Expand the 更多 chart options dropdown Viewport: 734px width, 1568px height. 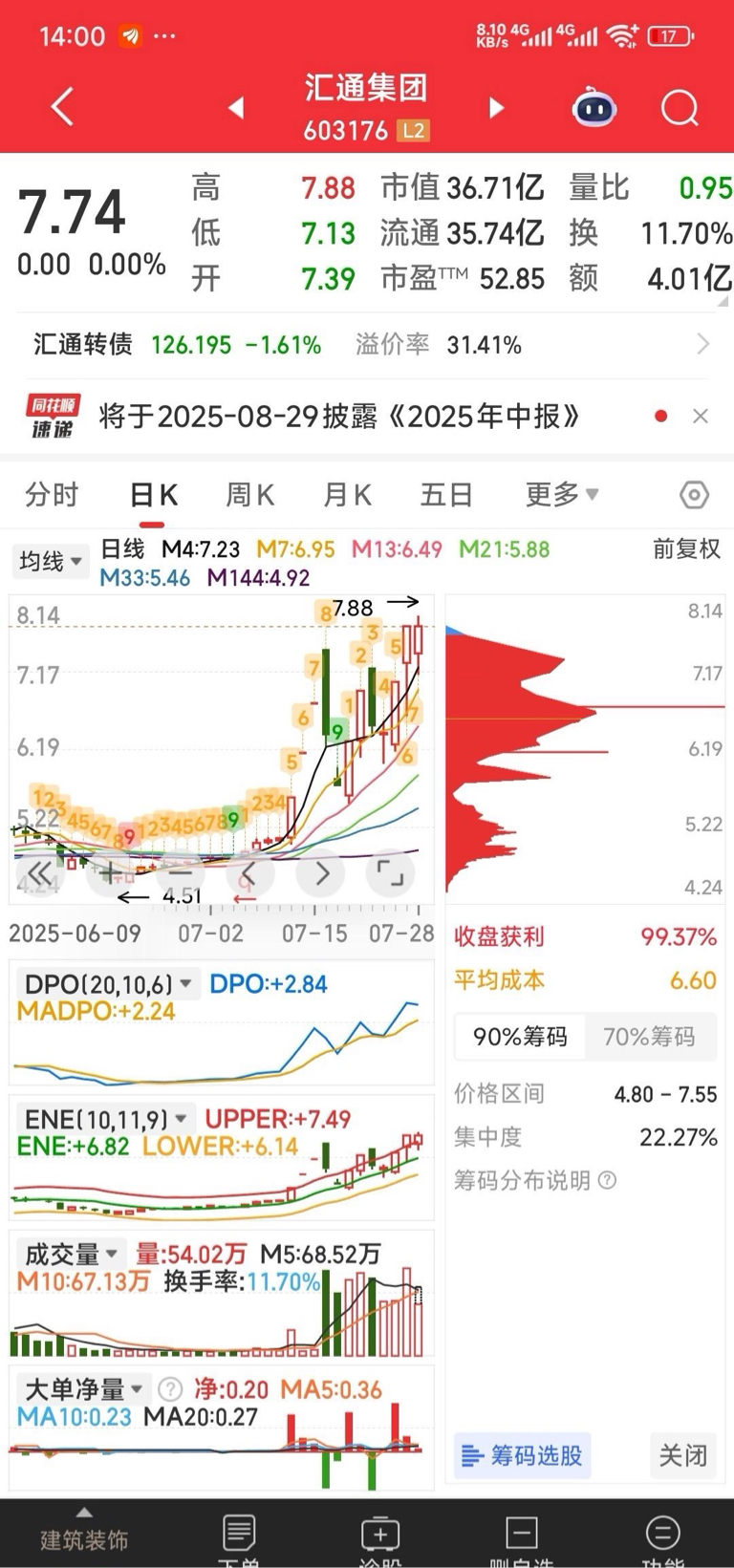[563, 494]
